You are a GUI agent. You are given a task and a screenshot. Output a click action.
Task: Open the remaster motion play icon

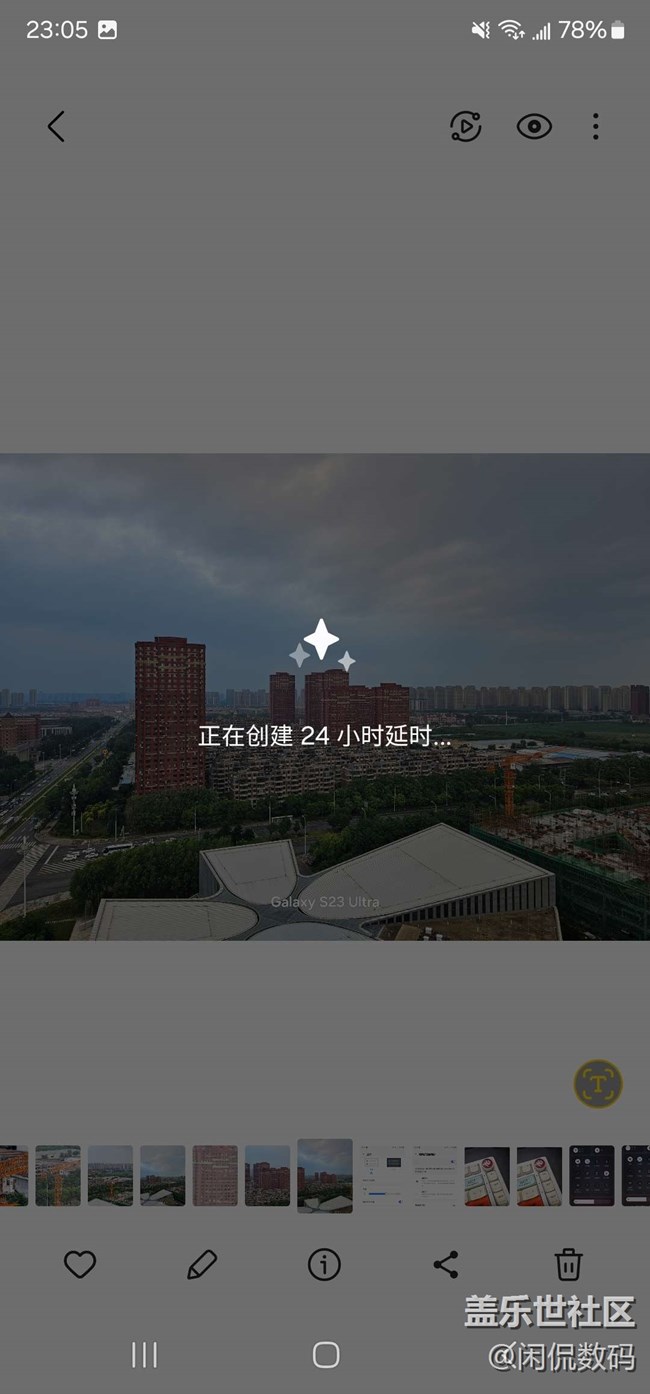[x=465, y=126]
